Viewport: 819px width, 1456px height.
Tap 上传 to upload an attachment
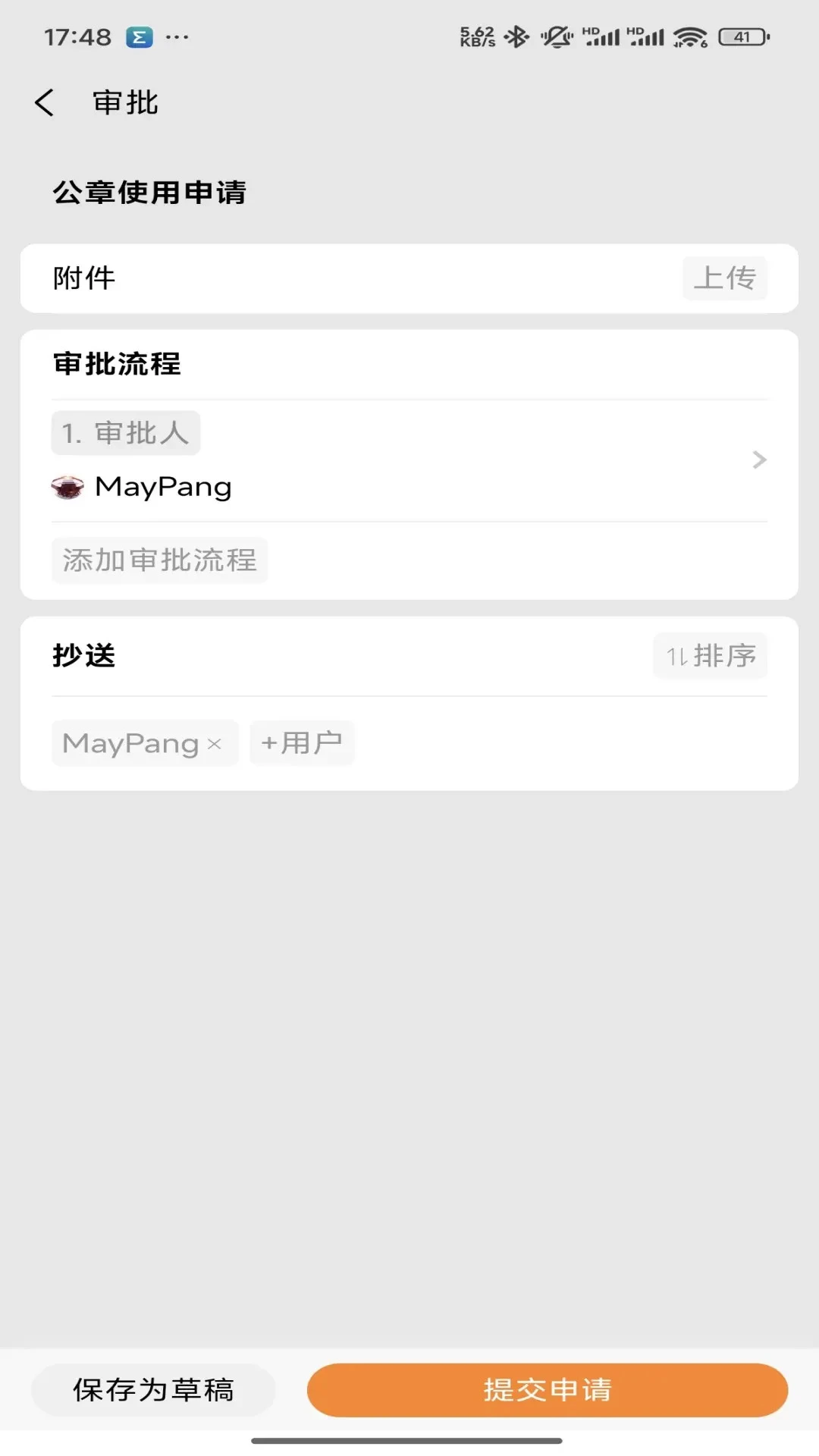point(724,278)
